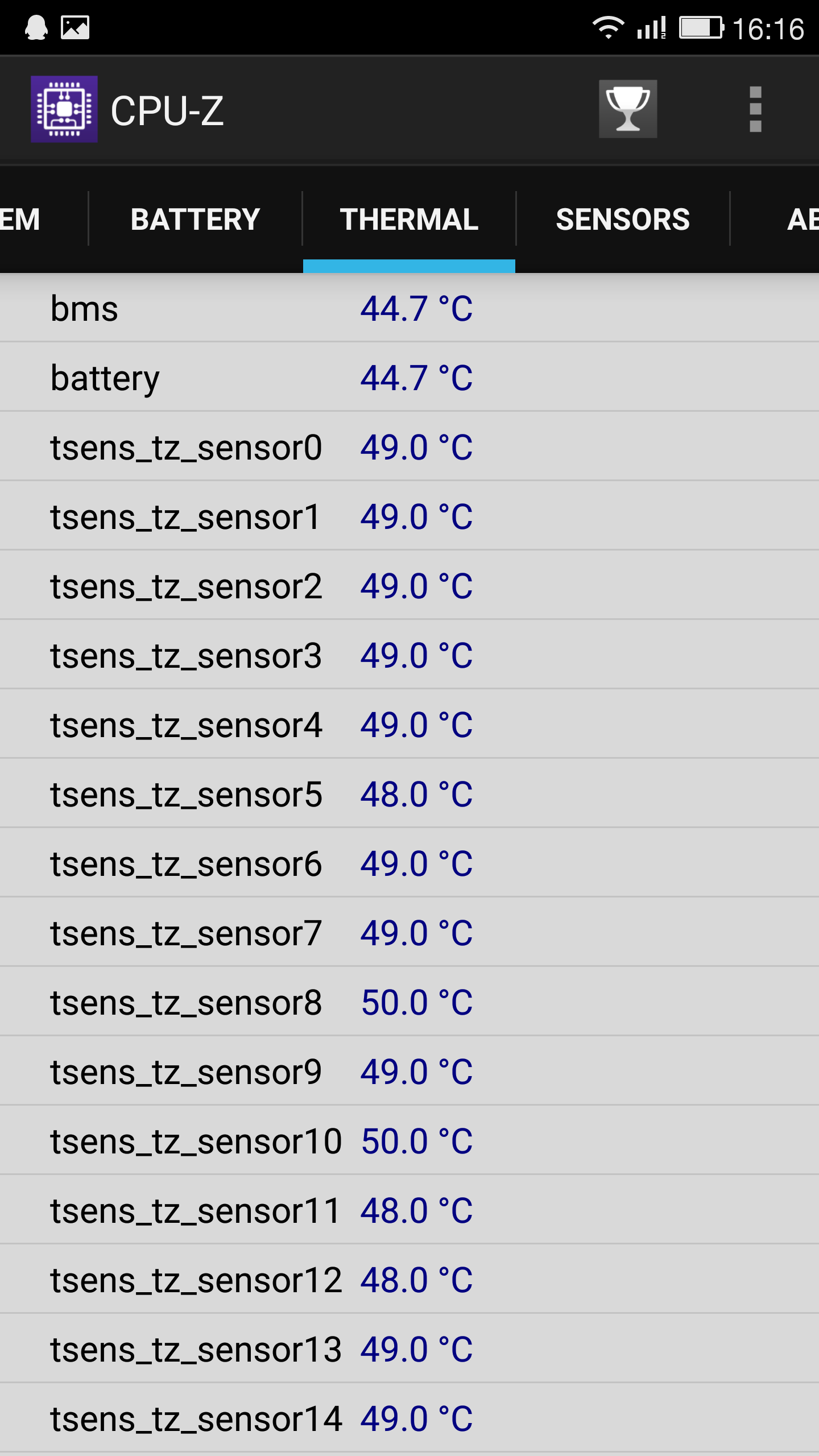
Task: Open the trophy validation icon
Action: [x=628, y=109]
